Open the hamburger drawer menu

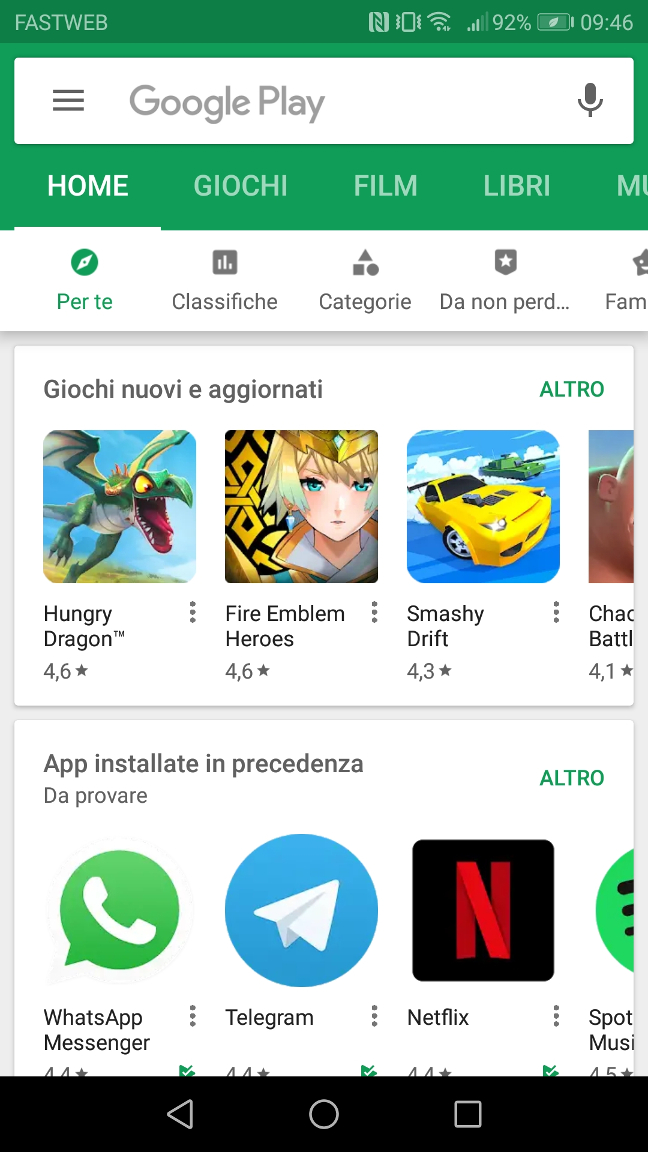(x=68, y=101)
